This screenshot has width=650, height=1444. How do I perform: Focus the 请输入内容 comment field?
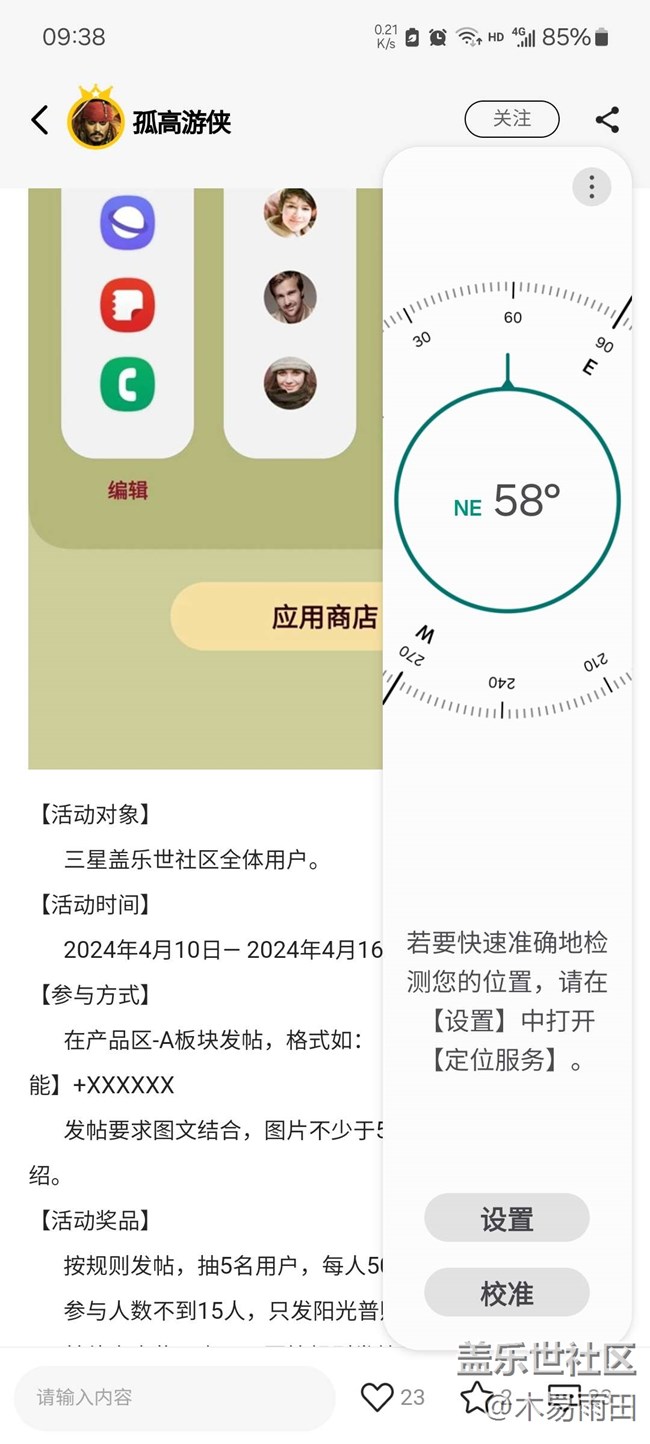[174, 1397]
